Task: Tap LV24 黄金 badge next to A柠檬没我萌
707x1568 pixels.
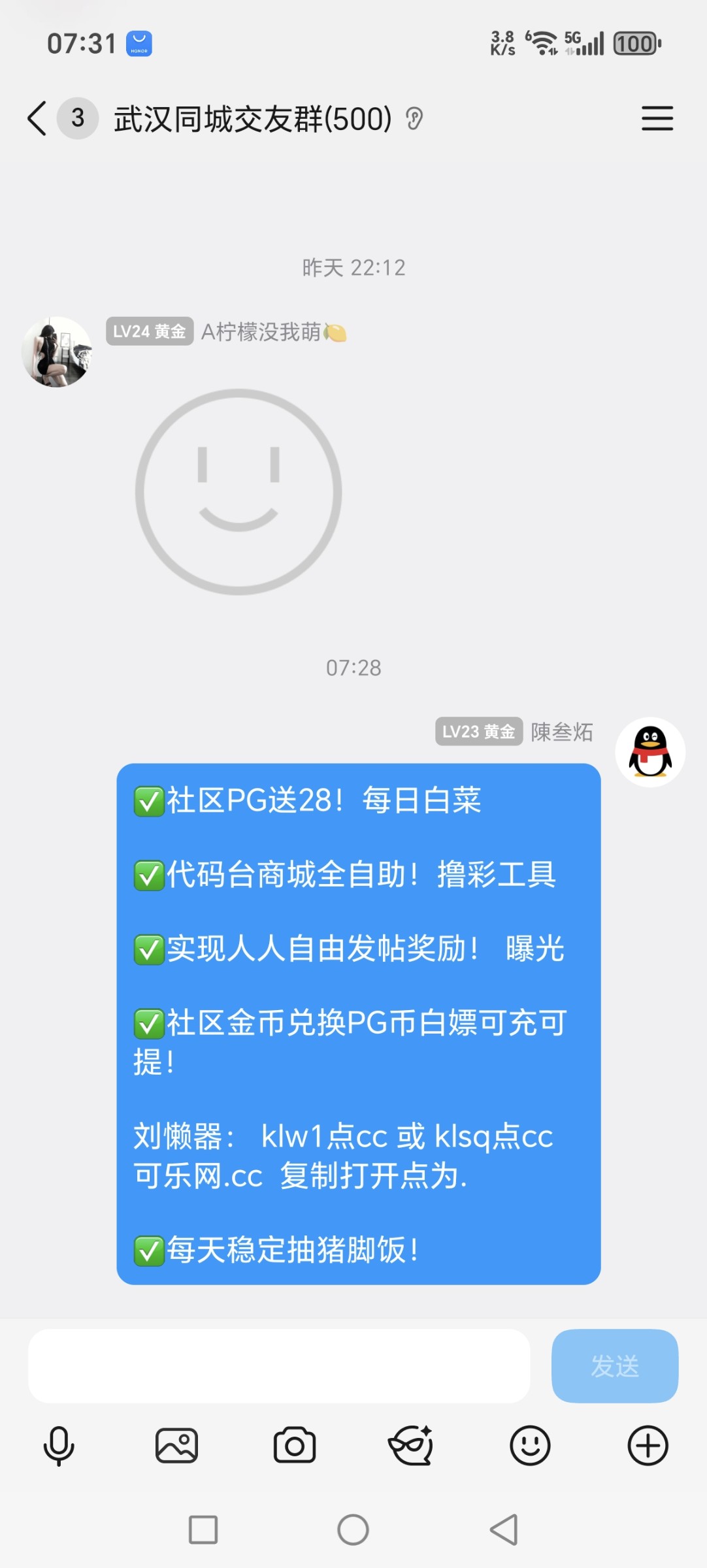Action: click(149, 332)
